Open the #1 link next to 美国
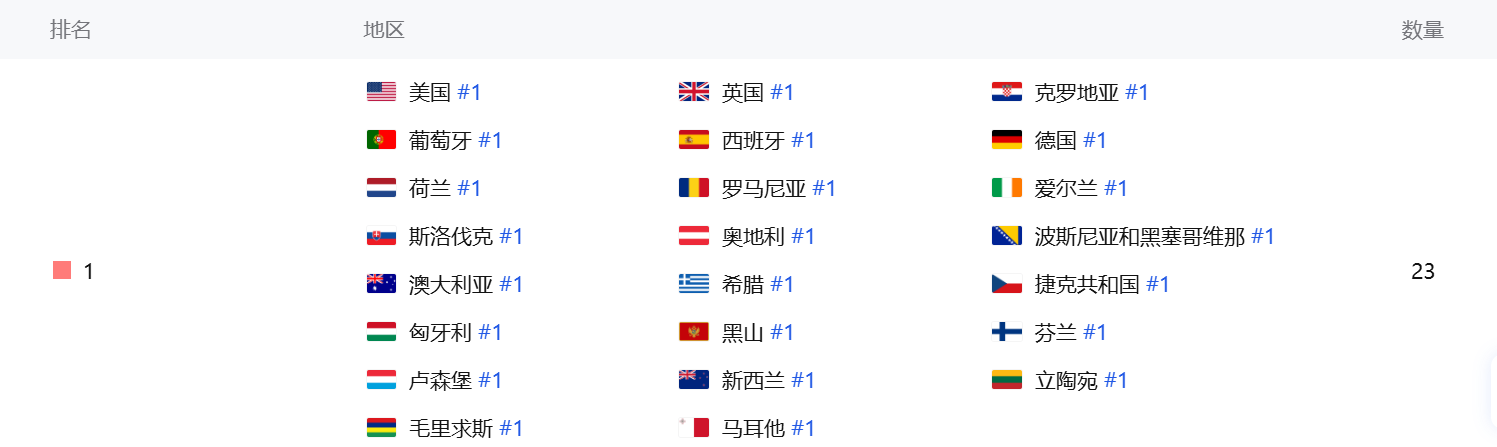 point(469,92)
